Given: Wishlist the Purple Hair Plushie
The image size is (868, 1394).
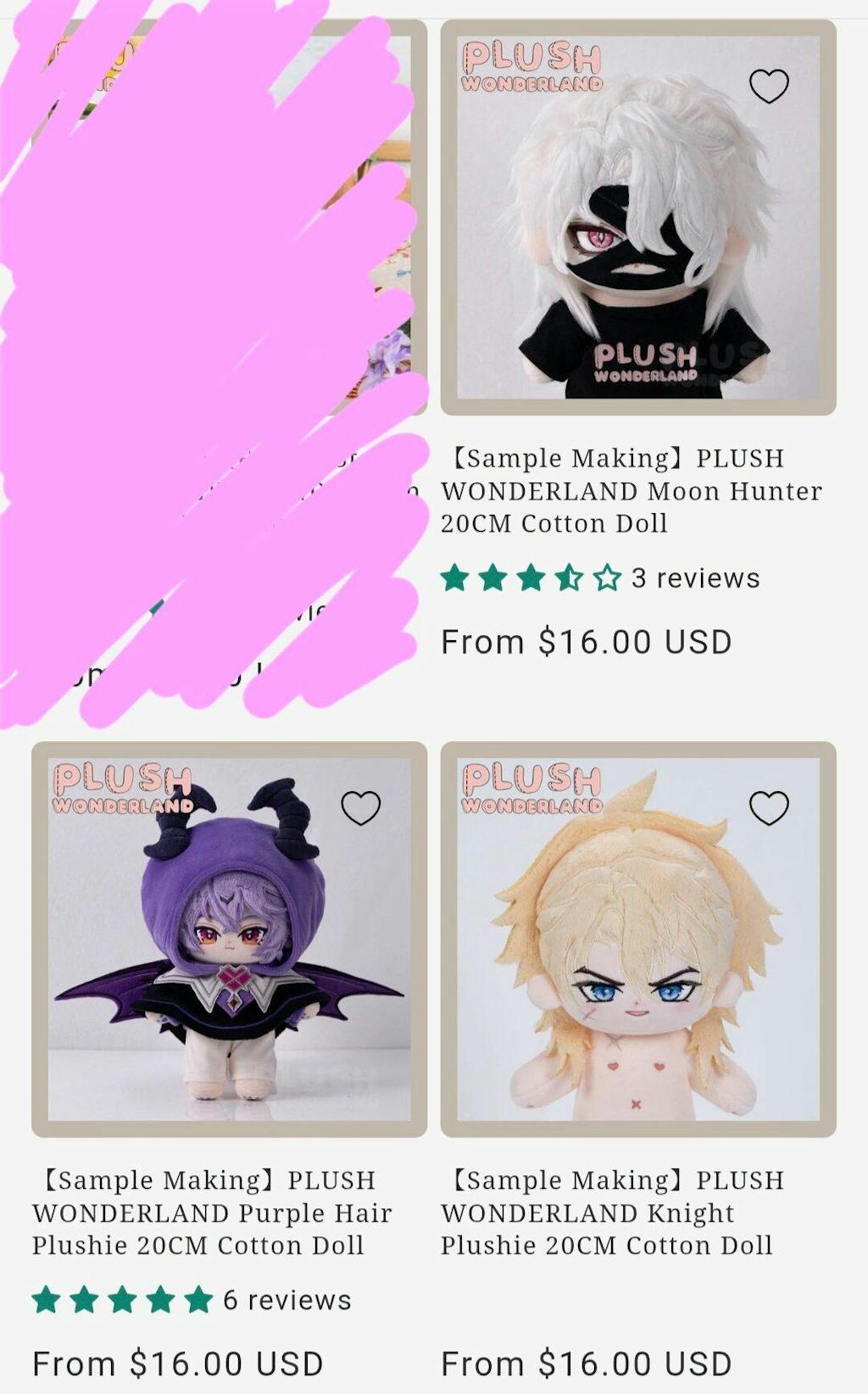Looking at the screenshot, I should tap(360, 807).
